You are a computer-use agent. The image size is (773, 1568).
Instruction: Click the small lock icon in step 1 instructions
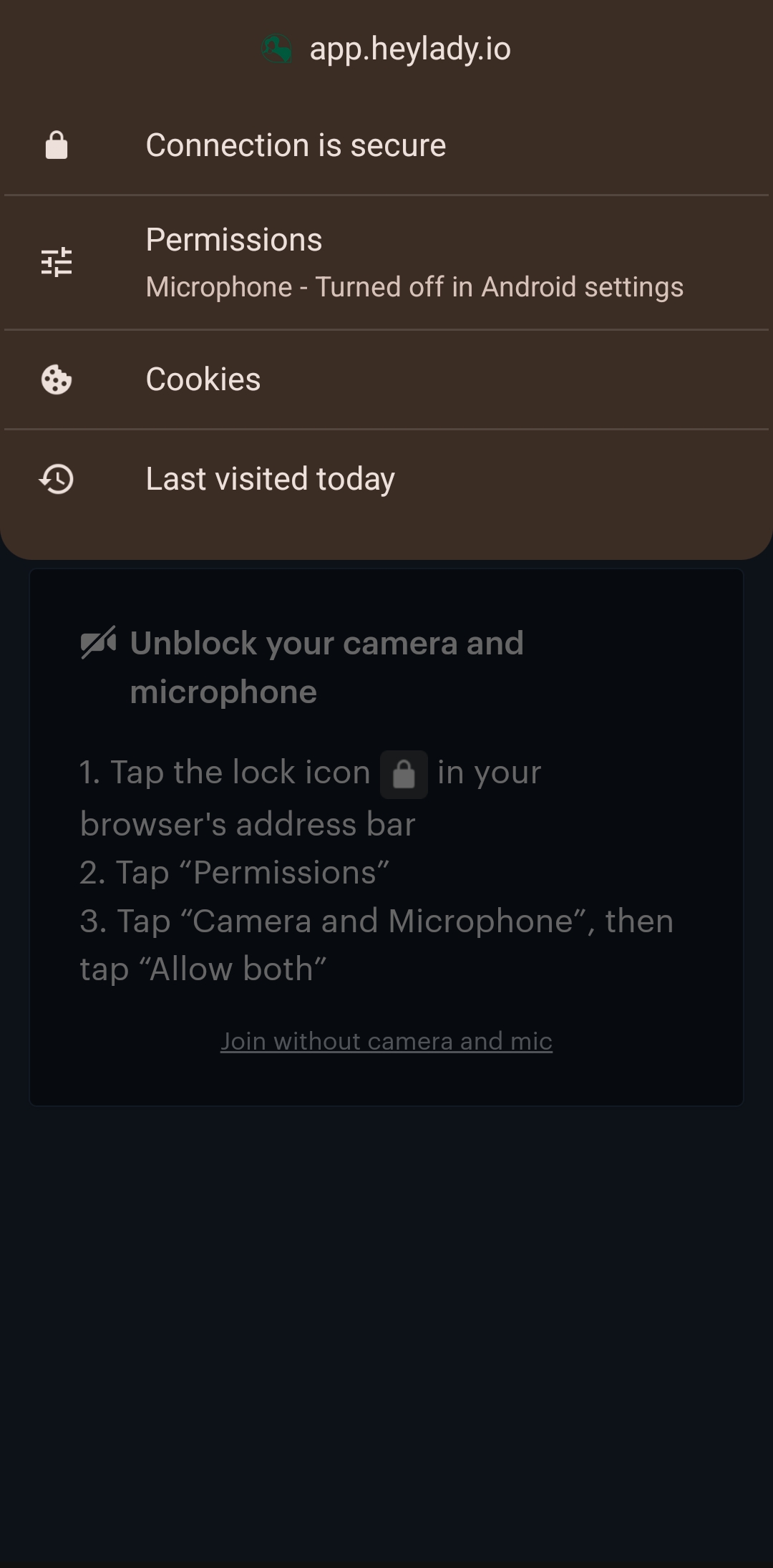tap(404, 775)
